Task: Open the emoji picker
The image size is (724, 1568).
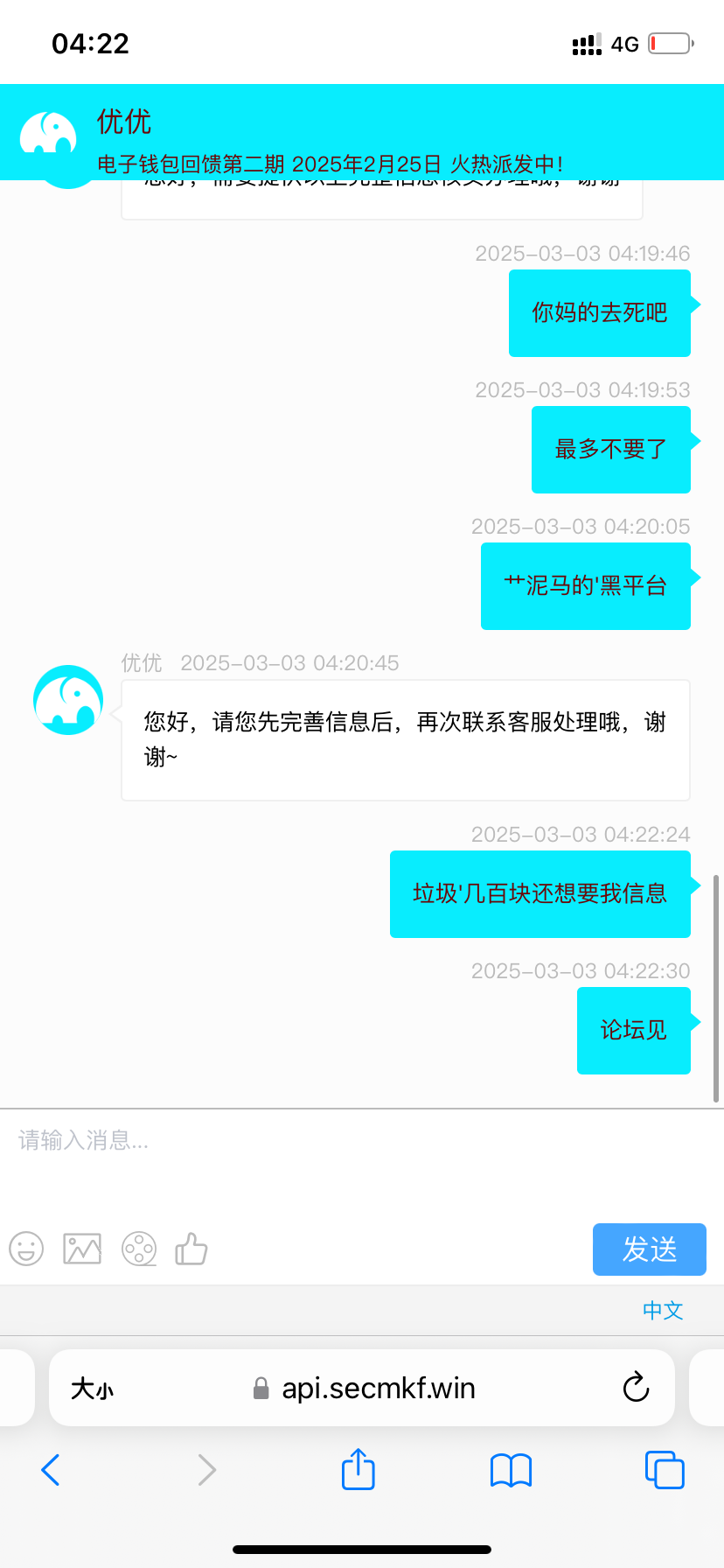Action: 26,1249
